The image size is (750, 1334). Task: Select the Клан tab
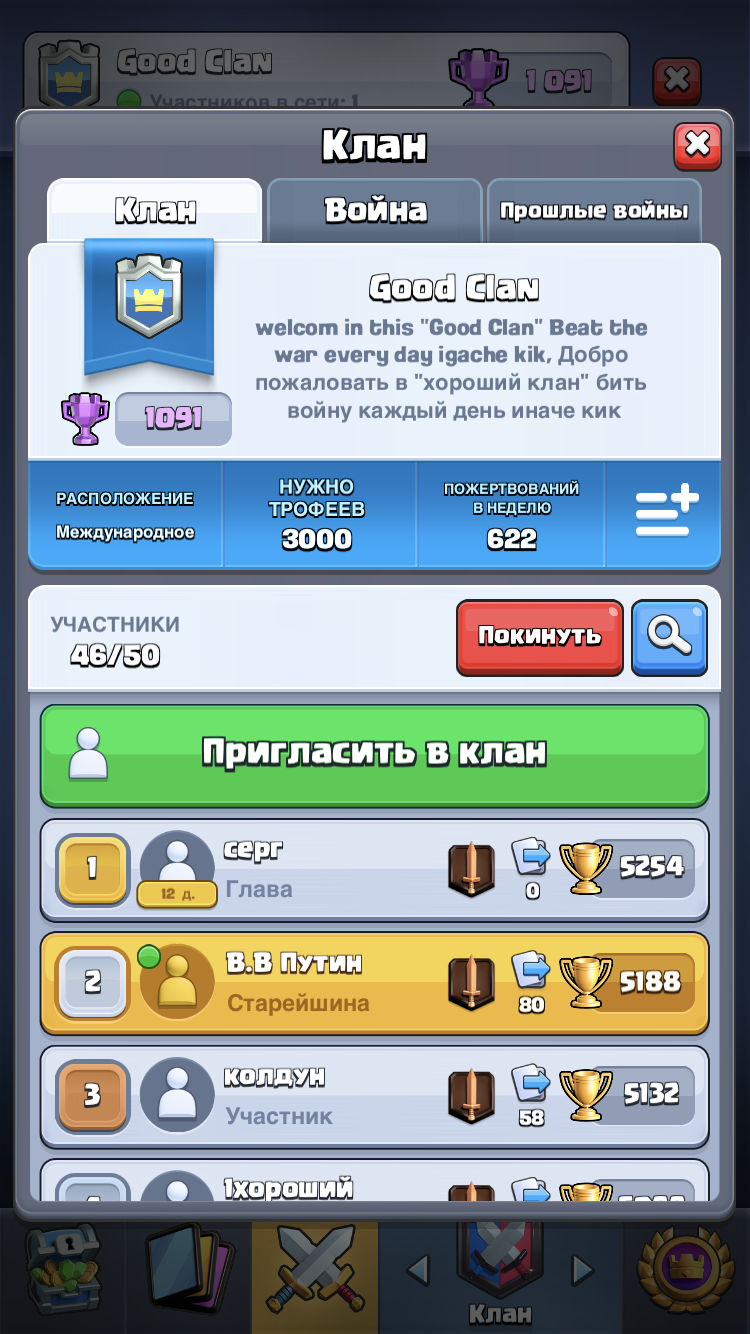155,211
